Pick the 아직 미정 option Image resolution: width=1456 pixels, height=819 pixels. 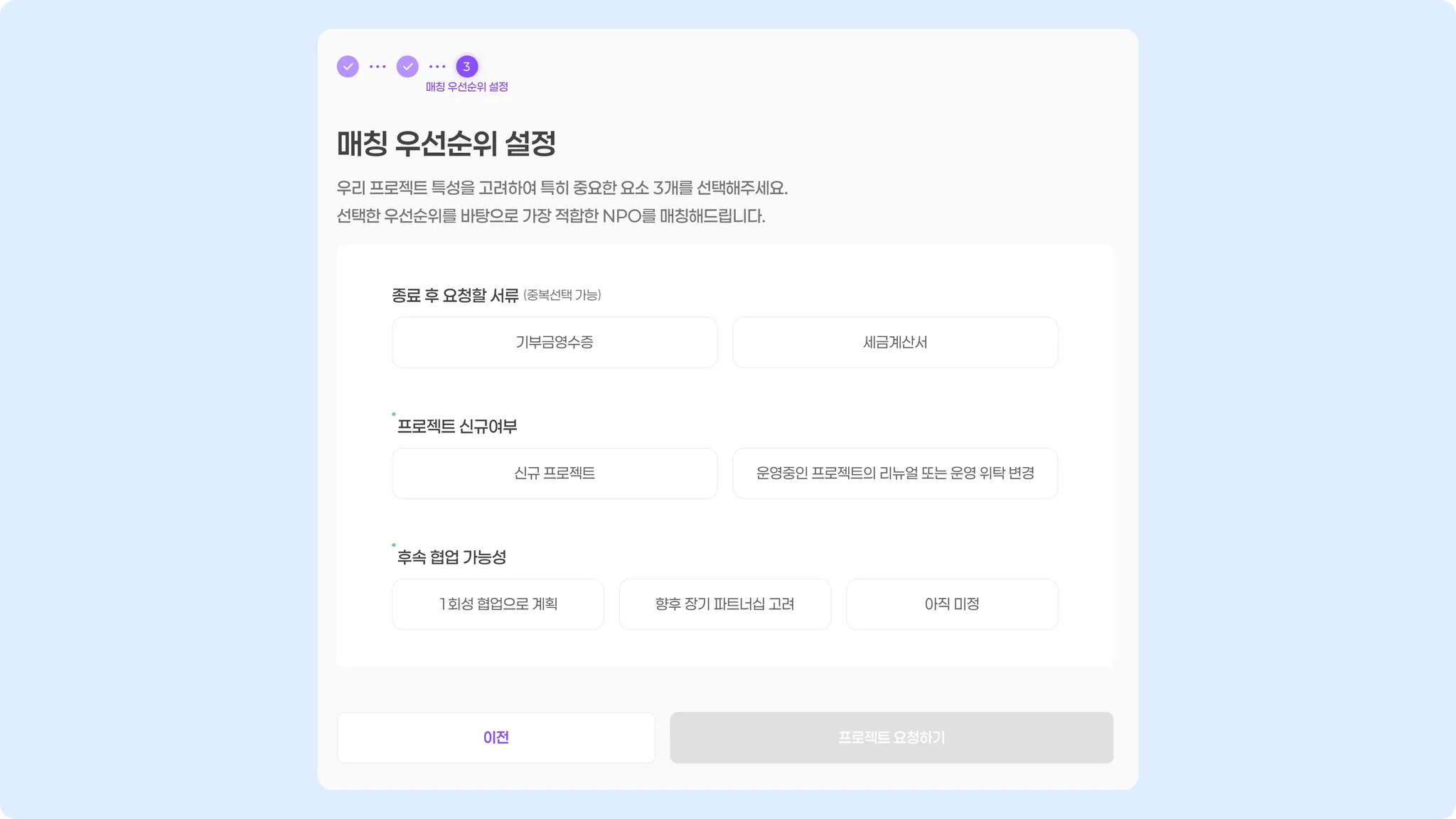pyautogui.click(x=951, y=604)
